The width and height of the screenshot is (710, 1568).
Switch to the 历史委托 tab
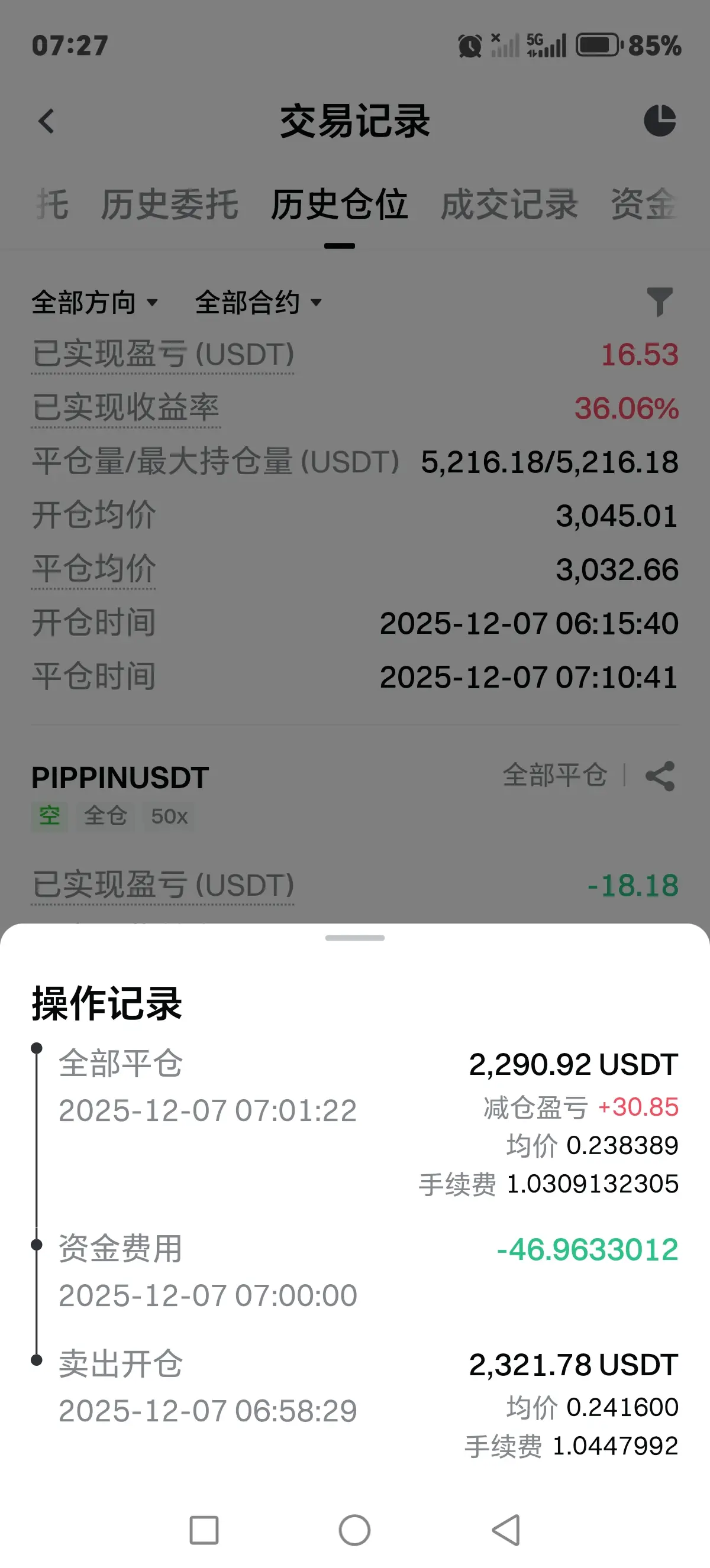pos(169,205)
